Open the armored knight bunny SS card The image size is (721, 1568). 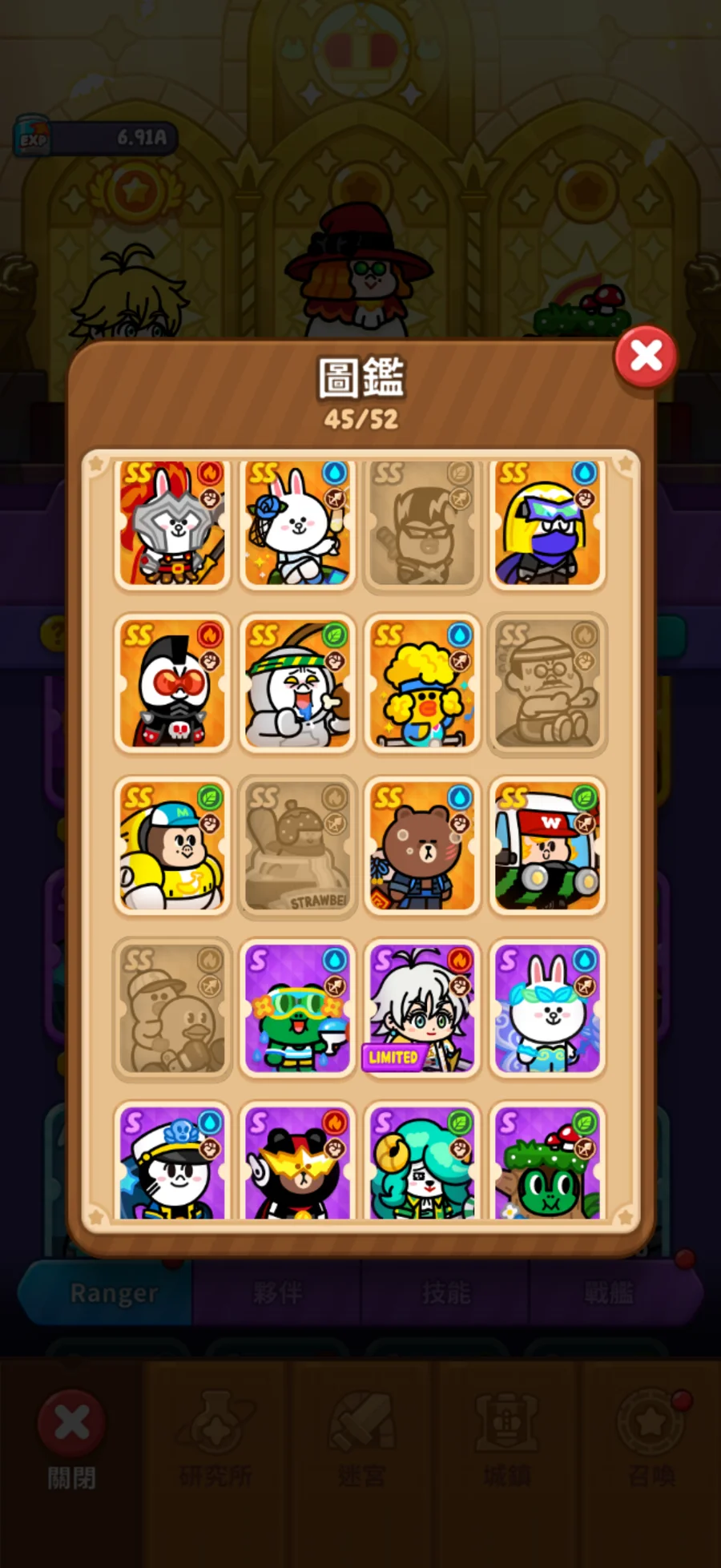click(x=172, y=525)
